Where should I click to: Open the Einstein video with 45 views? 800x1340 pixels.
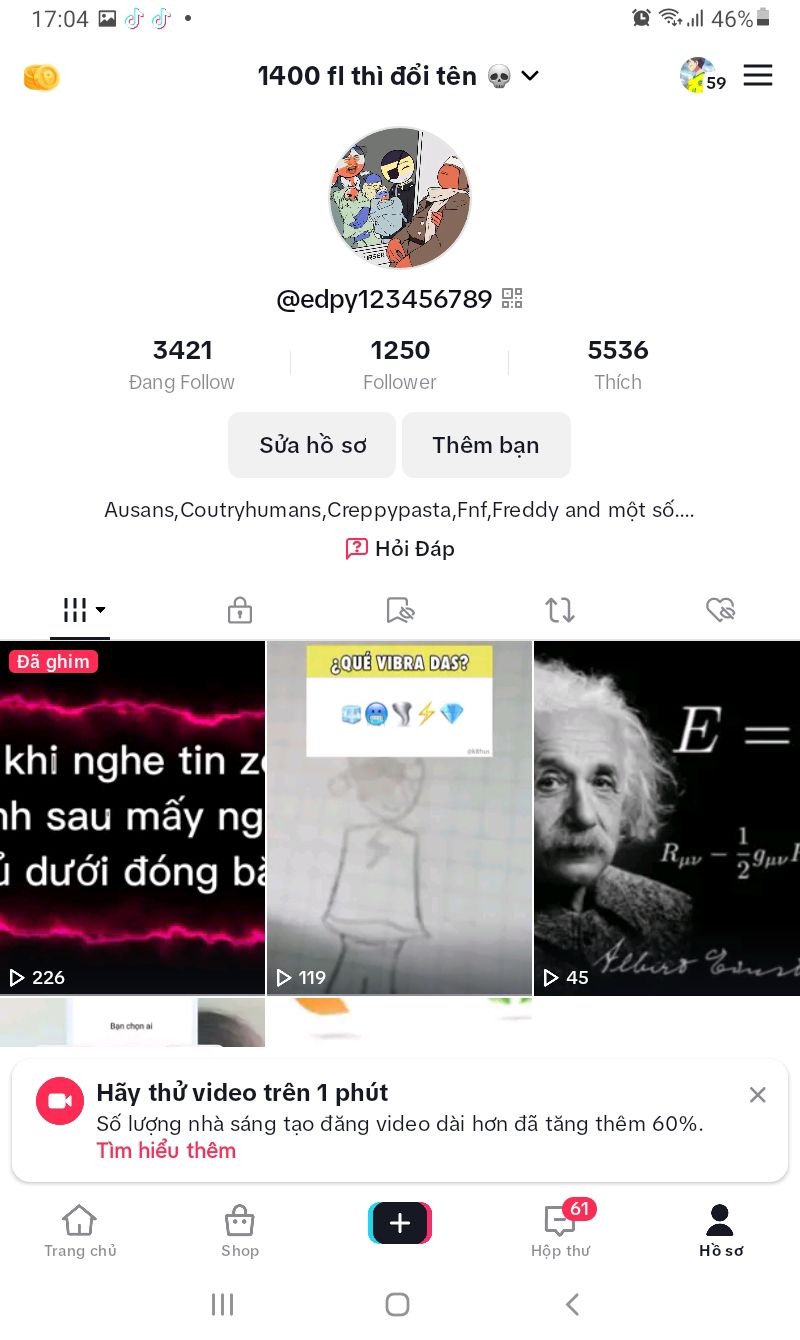[667, 818]
